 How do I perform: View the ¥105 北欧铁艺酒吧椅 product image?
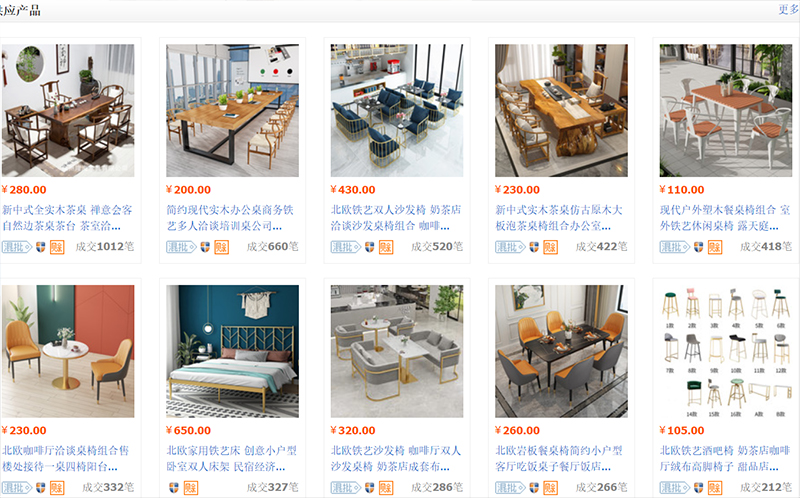point(725,350)
